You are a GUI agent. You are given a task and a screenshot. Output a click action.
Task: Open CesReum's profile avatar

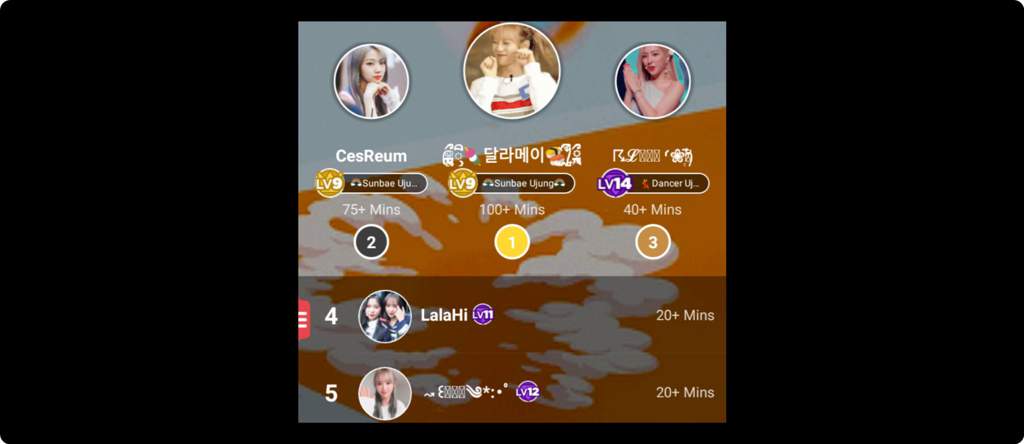coord(371,82)
